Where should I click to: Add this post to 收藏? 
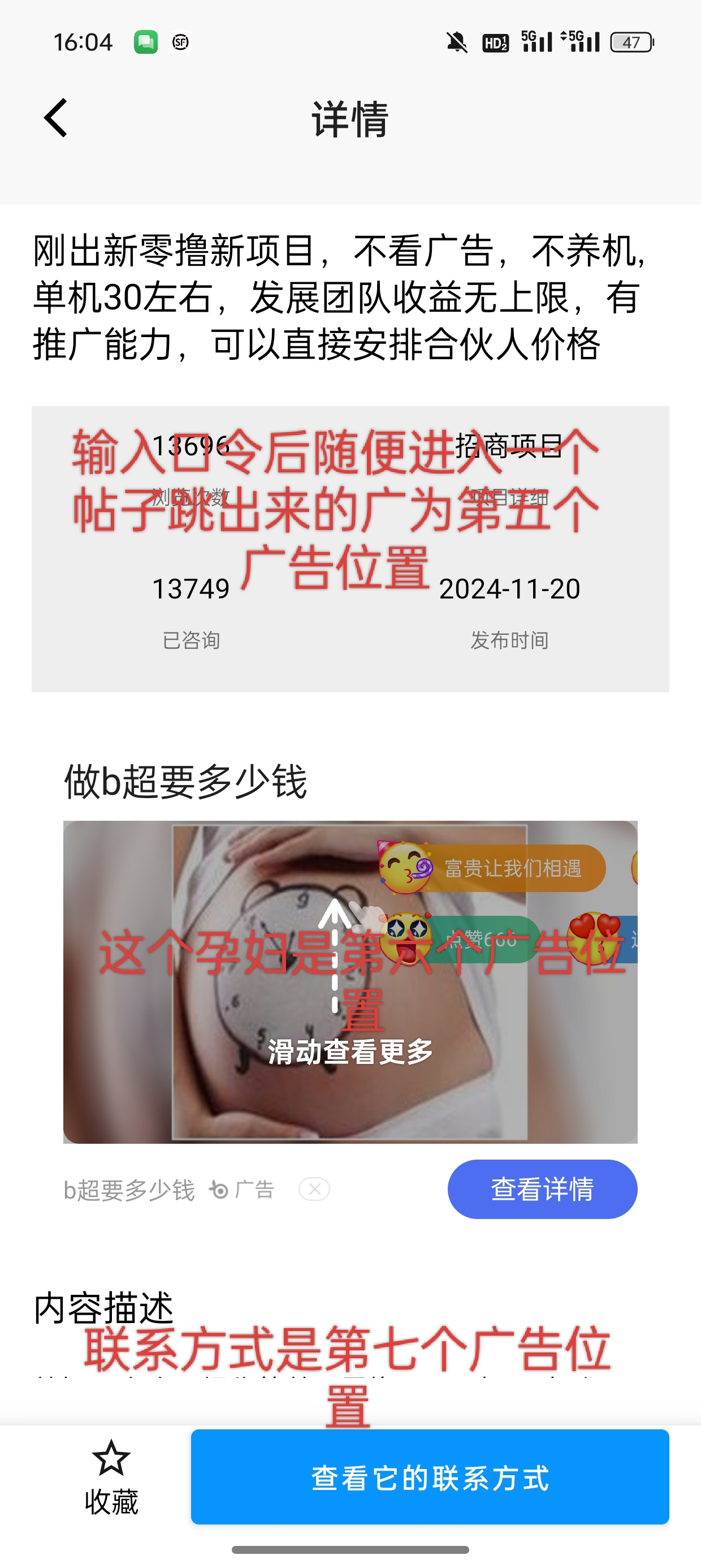[111, 1477]
